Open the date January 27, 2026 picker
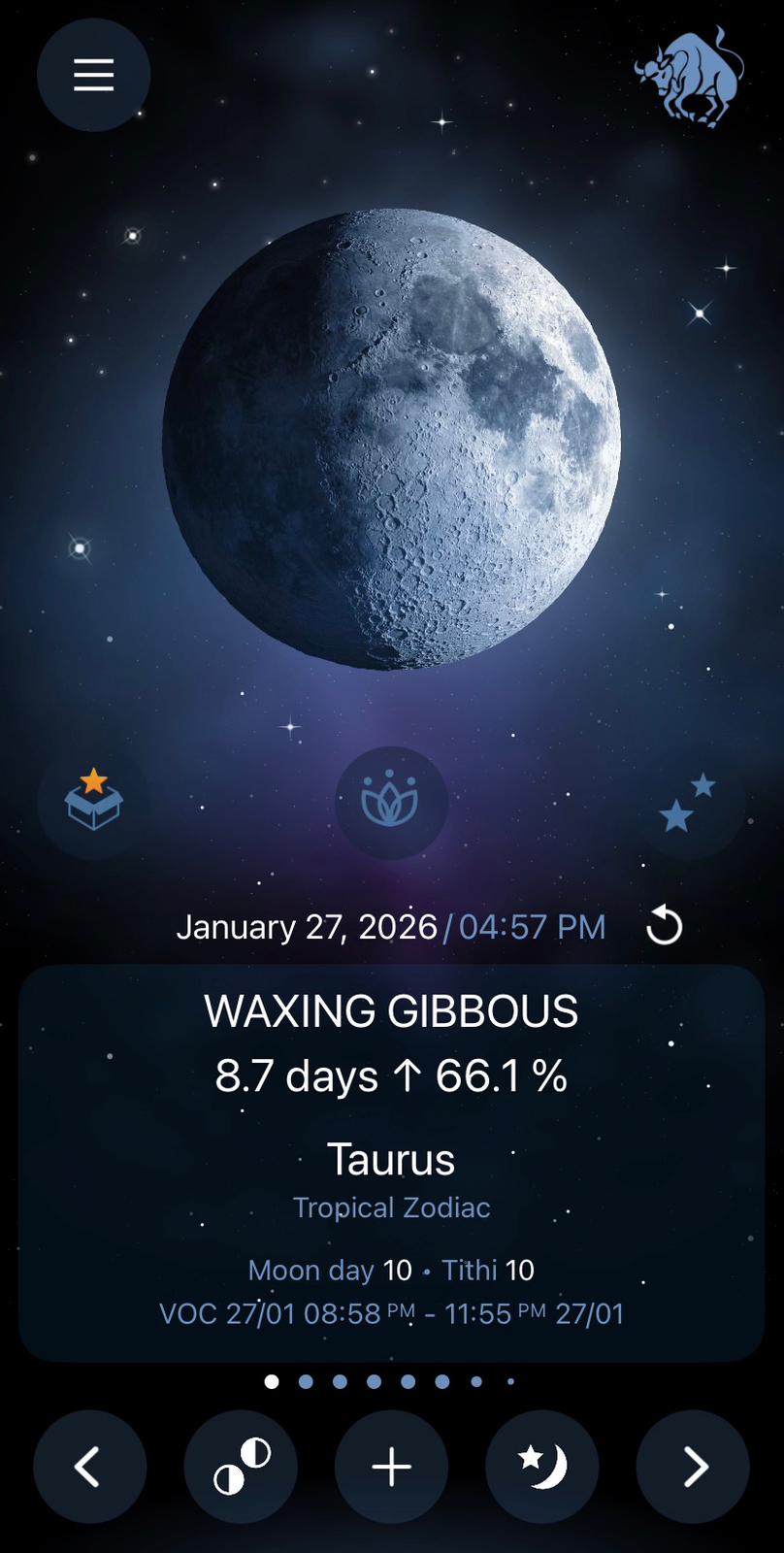784x1553 pixels. pos(307,927)
